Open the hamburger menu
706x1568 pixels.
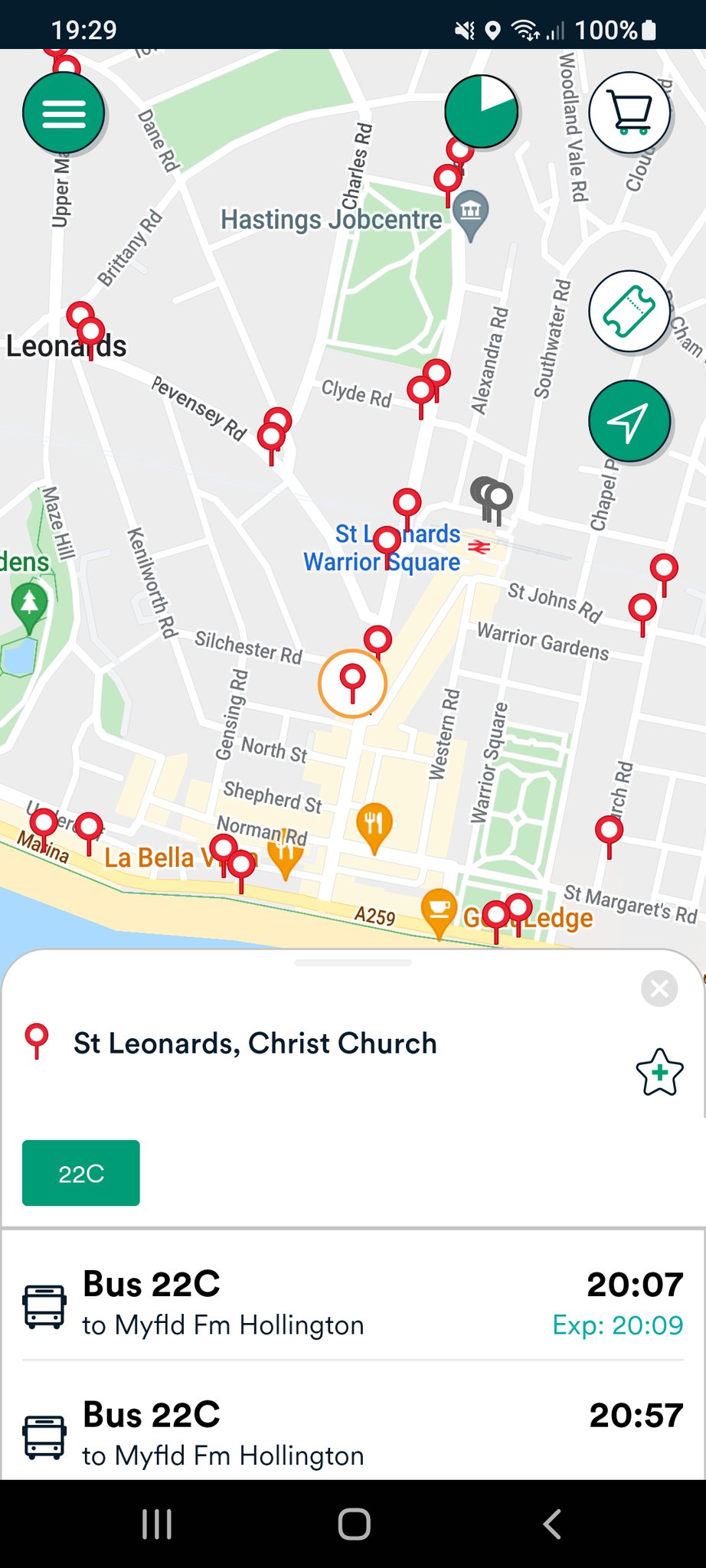(64, 113)
